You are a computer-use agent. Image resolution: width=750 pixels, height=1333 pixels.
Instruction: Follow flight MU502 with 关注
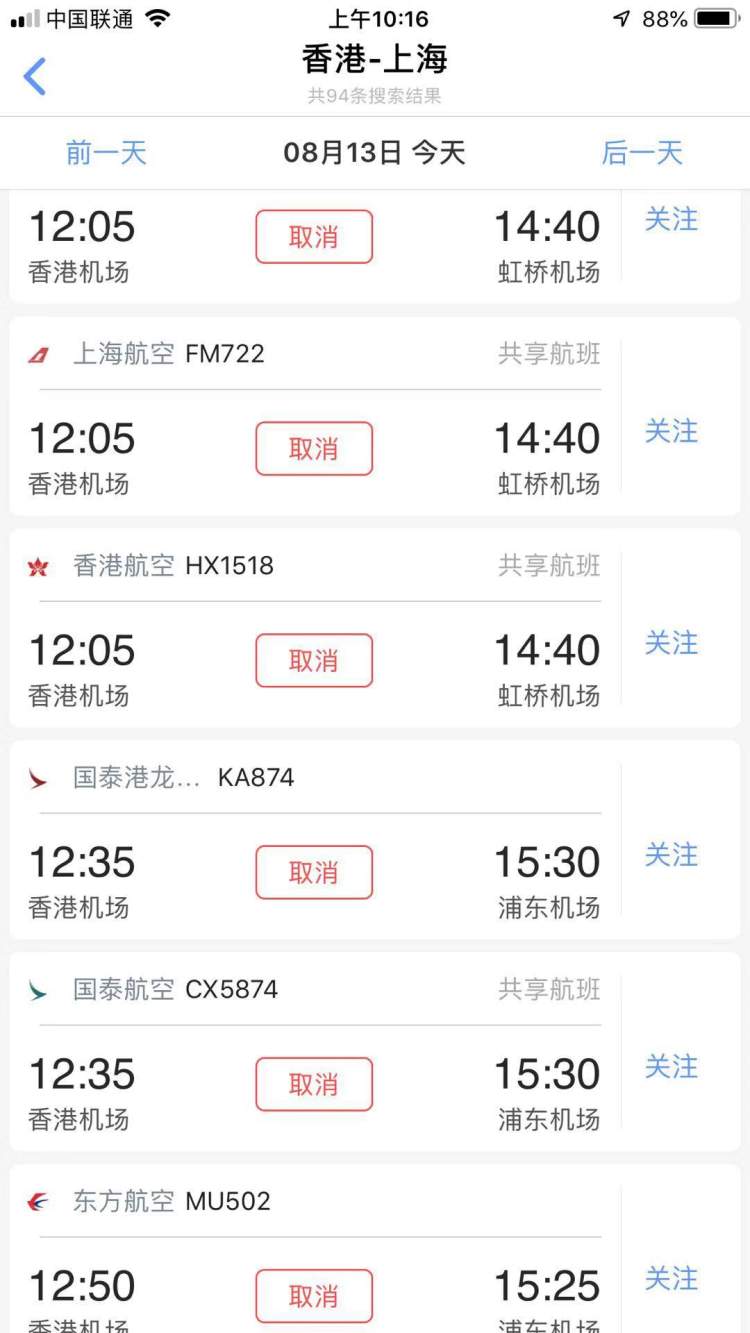pyautogui.click(x=671, y=1279)
